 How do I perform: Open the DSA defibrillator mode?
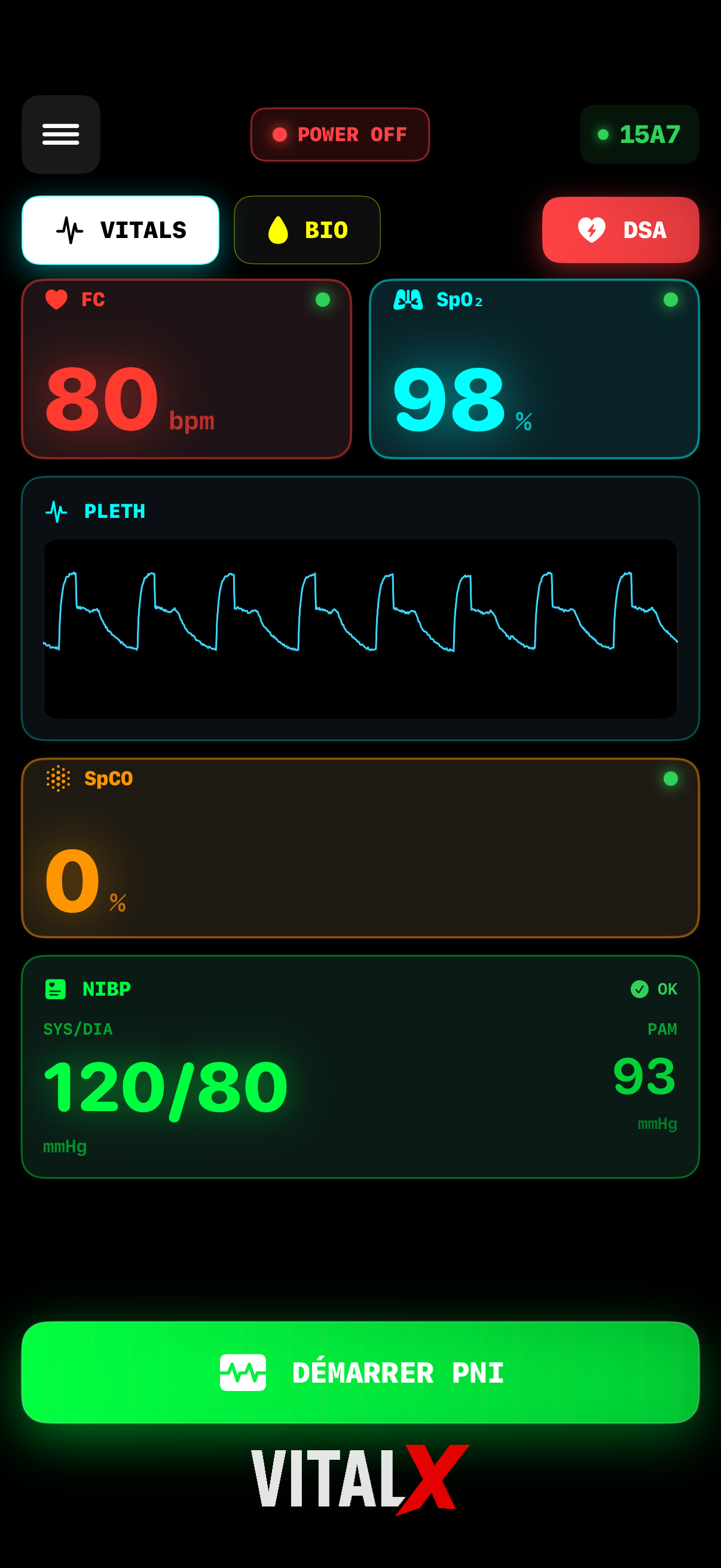(x=620, y=230)
